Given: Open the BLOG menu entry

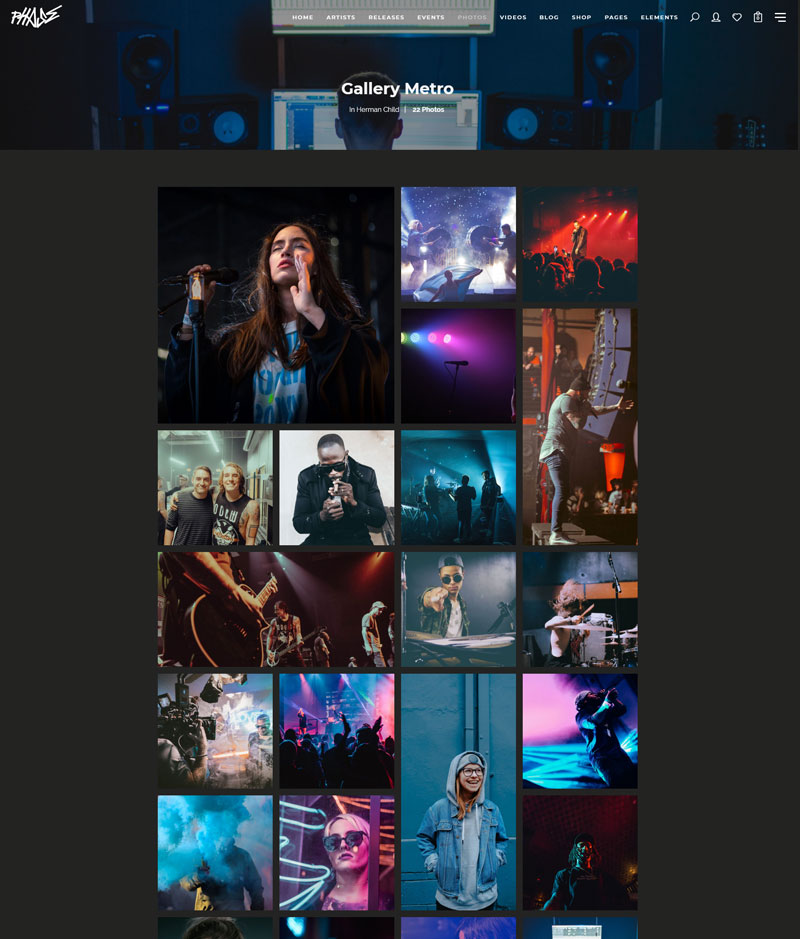Looking at the screenshot, I should [548, 17].
